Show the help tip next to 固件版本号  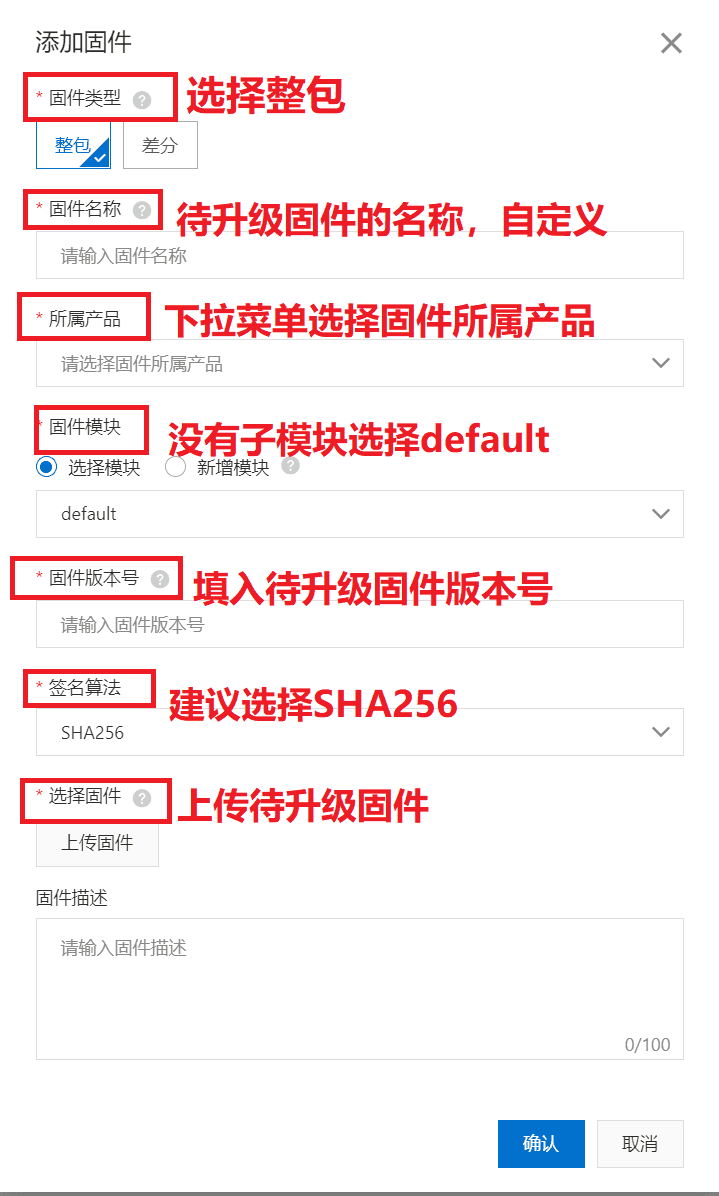159,579
